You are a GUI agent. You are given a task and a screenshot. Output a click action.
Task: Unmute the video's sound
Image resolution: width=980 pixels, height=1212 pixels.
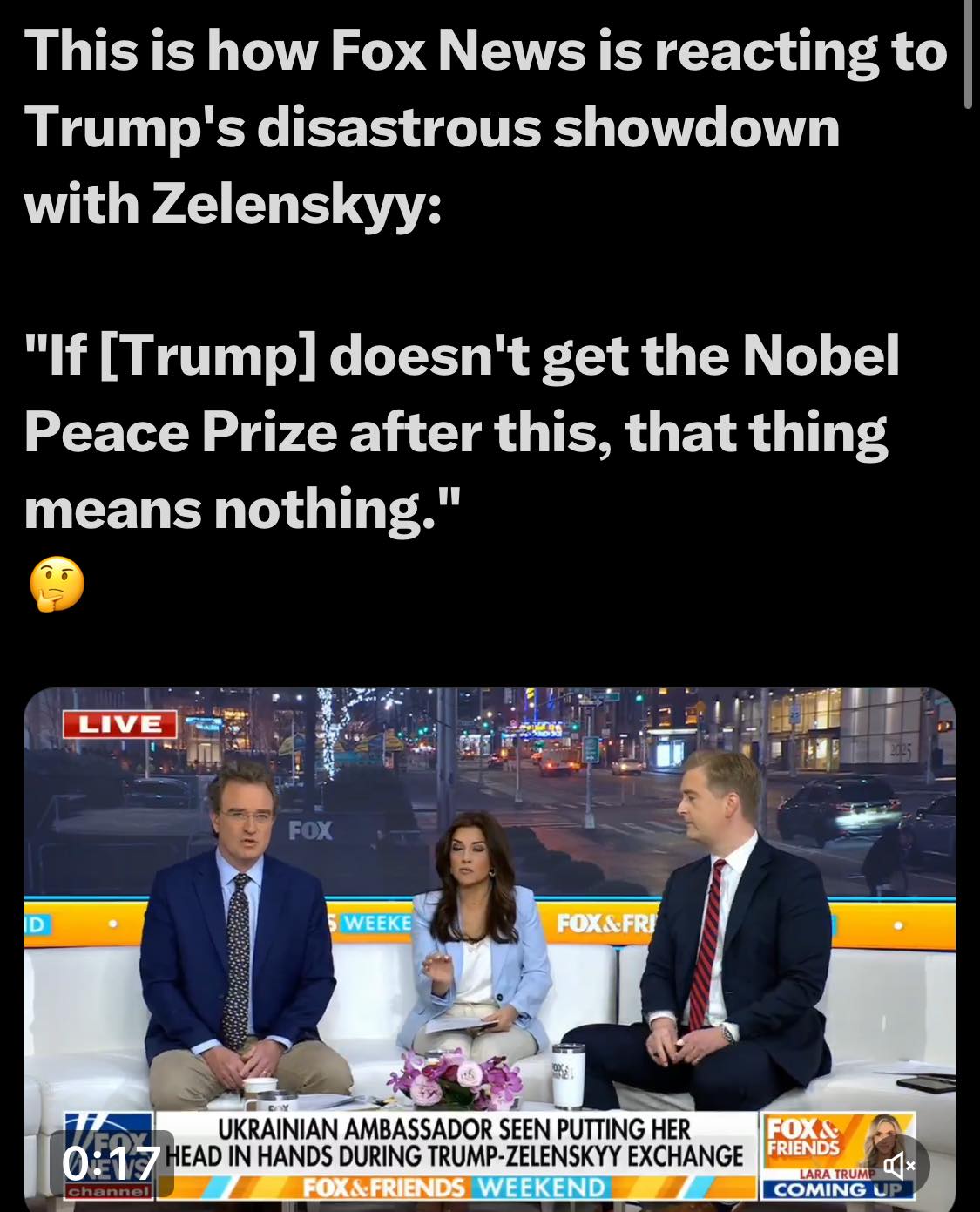click(898, 1165)
